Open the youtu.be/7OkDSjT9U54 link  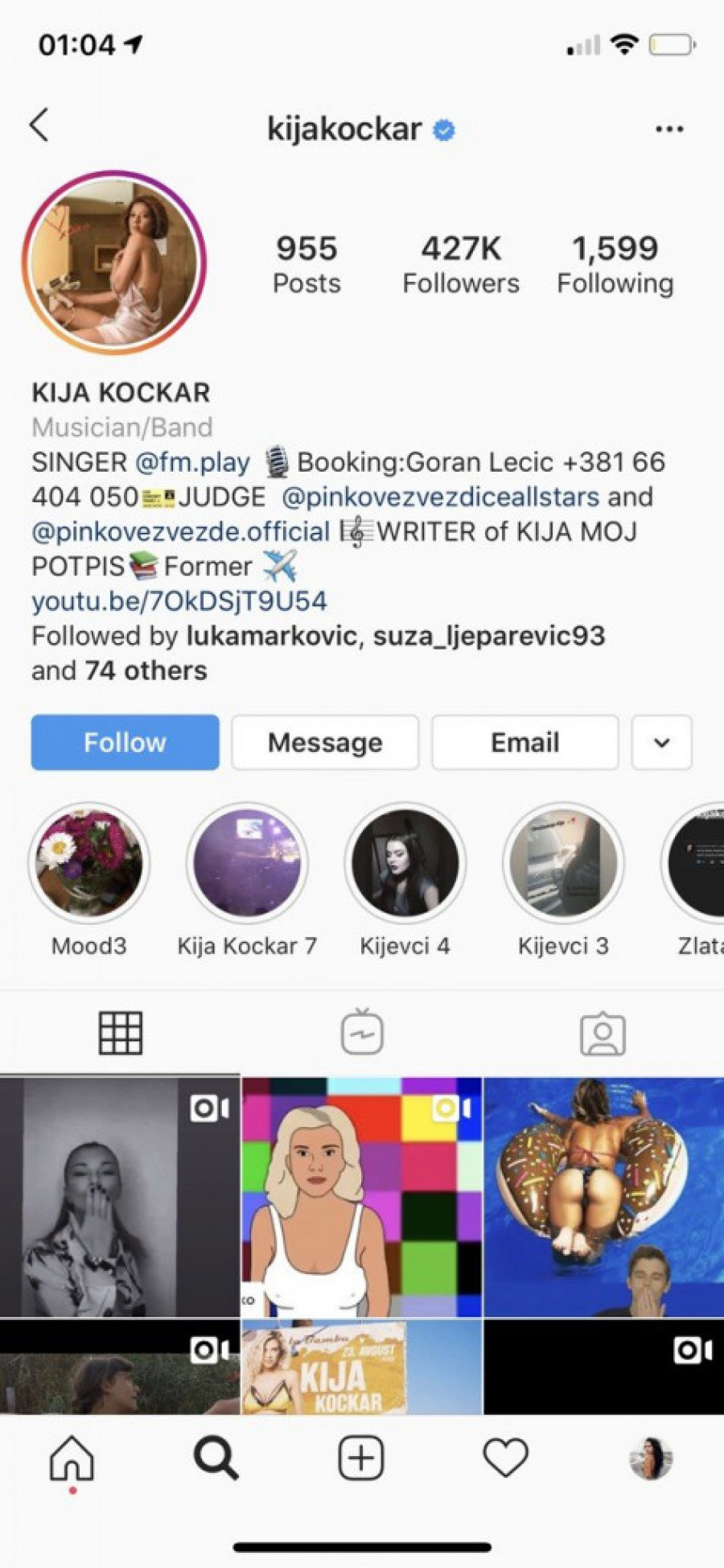pos(179,601)
